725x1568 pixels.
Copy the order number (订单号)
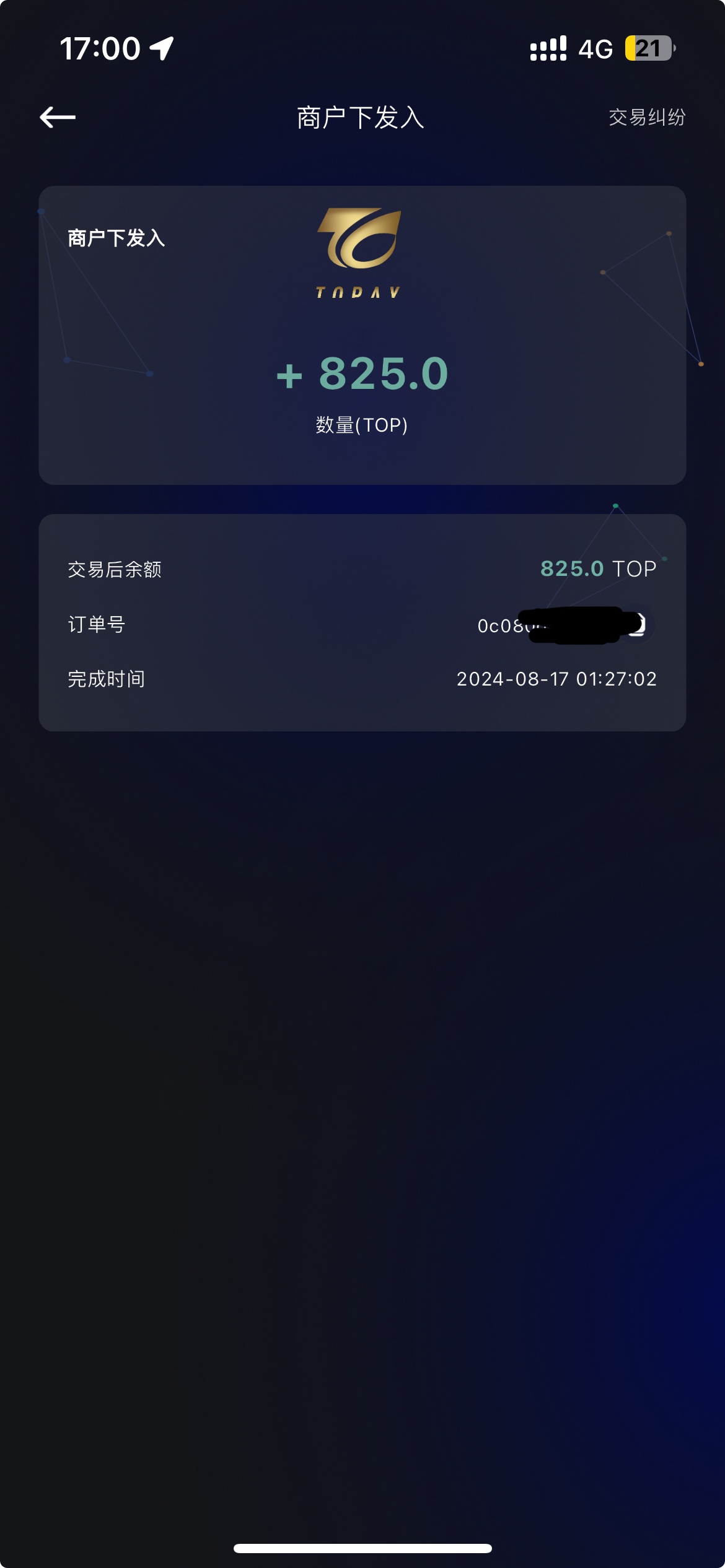tap(638, 624)
